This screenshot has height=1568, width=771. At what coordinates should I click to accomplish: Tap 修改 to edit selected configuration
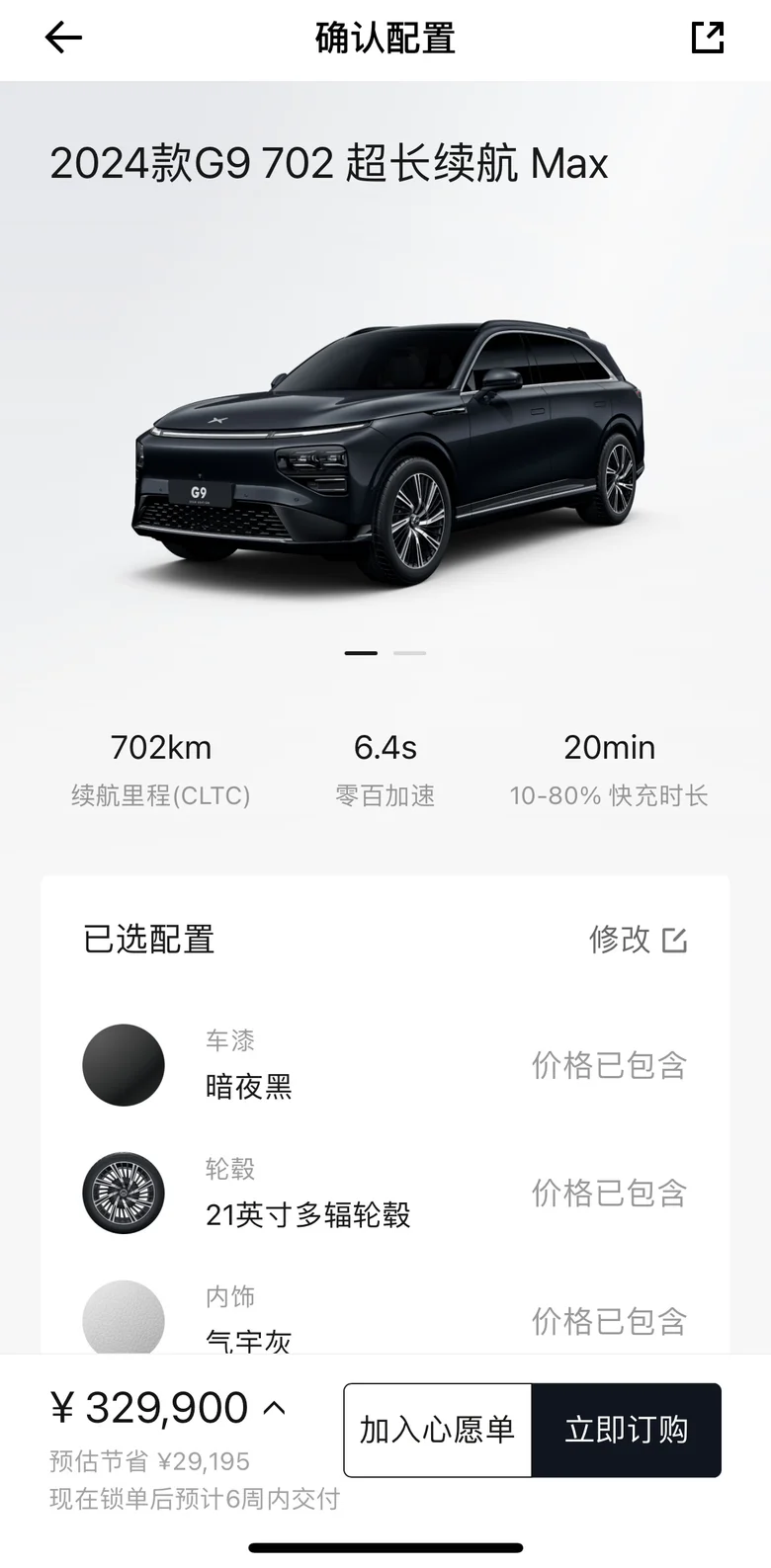[638, 939]
